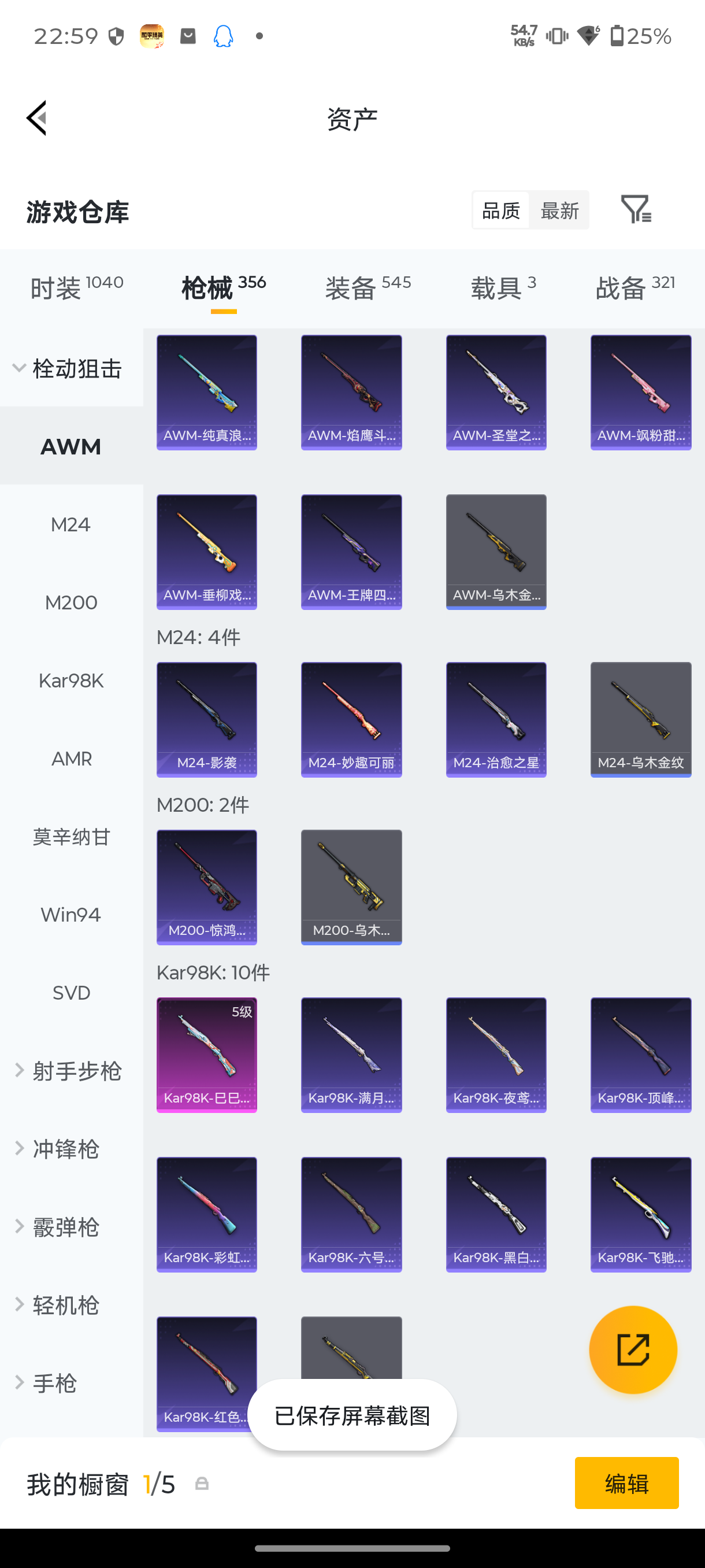Sort items by 最新
Screen dimensions: 705x1568
click(x=559, y=210)
